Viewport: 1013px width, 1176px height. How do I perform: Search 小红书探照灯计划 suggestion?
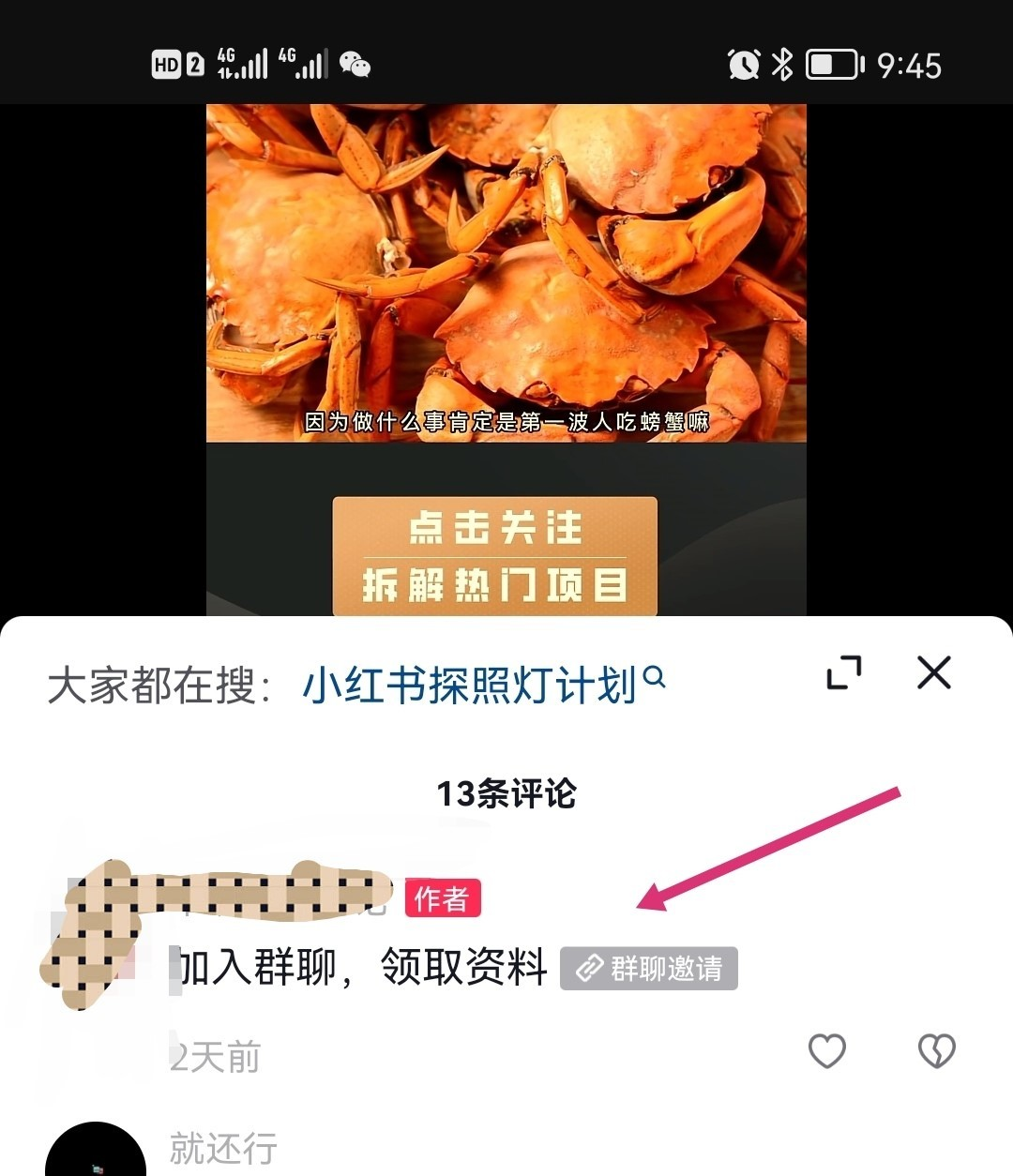[x=482, y=685]
